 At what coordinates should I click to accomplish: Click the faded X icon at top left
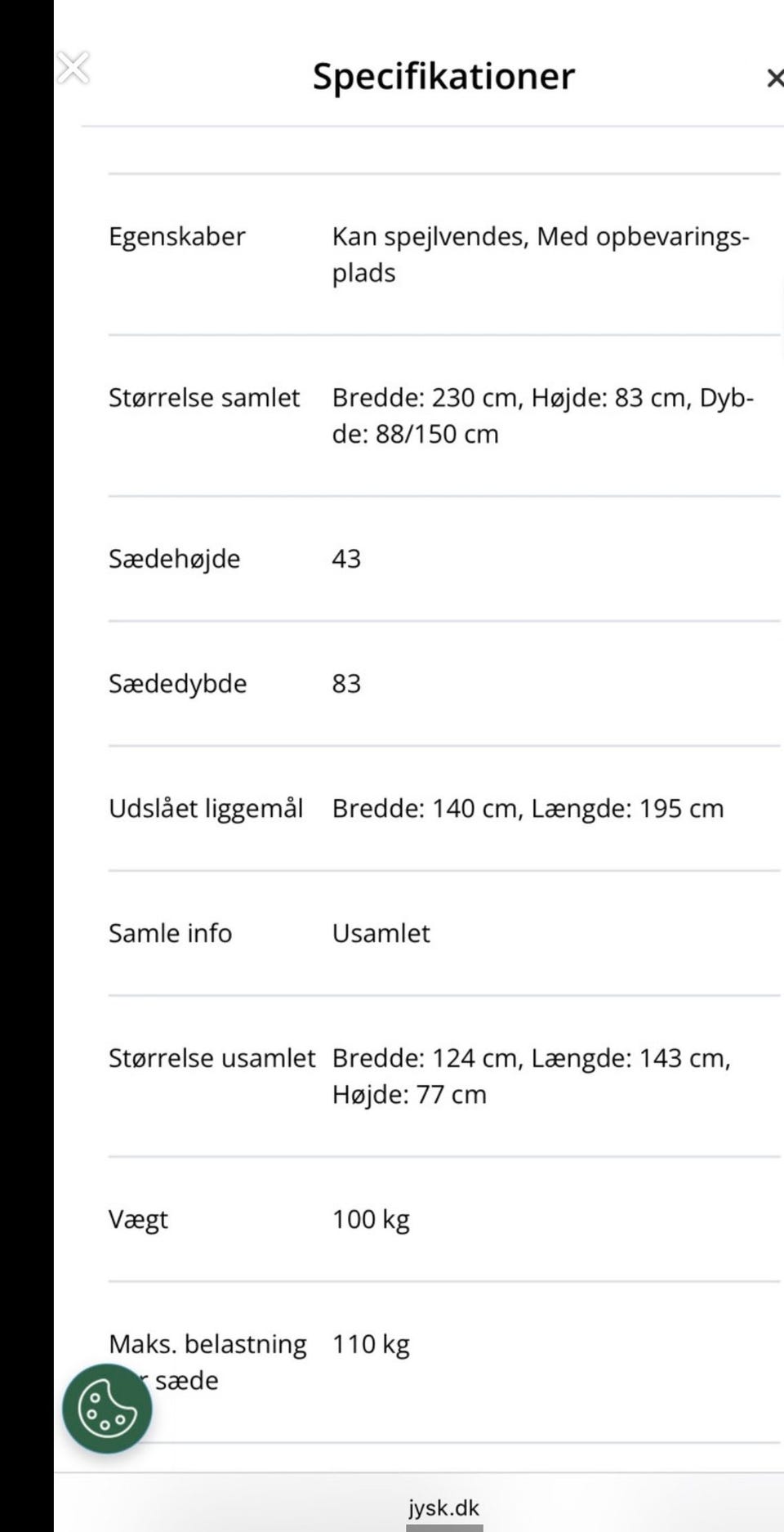(x=73, y=67)
